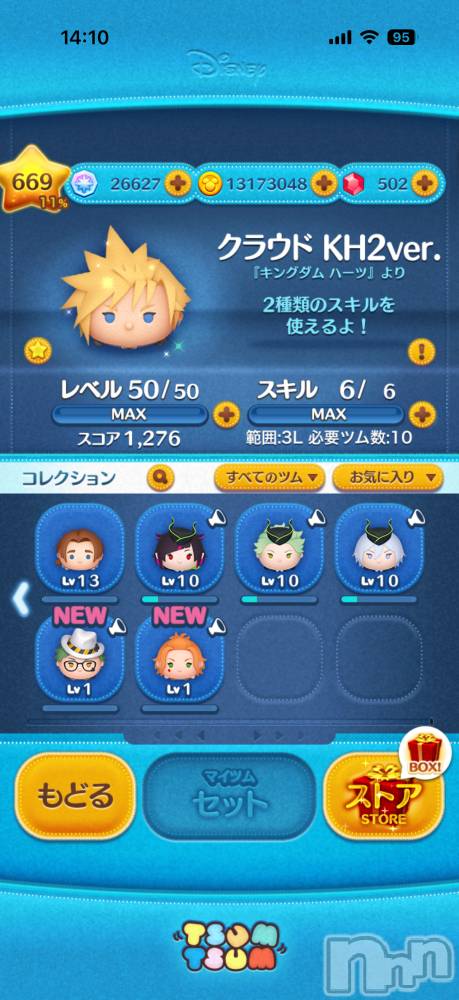Tap the もどる back button
This screenshot has height=1000, width=459.
click(x=75, y=796)
